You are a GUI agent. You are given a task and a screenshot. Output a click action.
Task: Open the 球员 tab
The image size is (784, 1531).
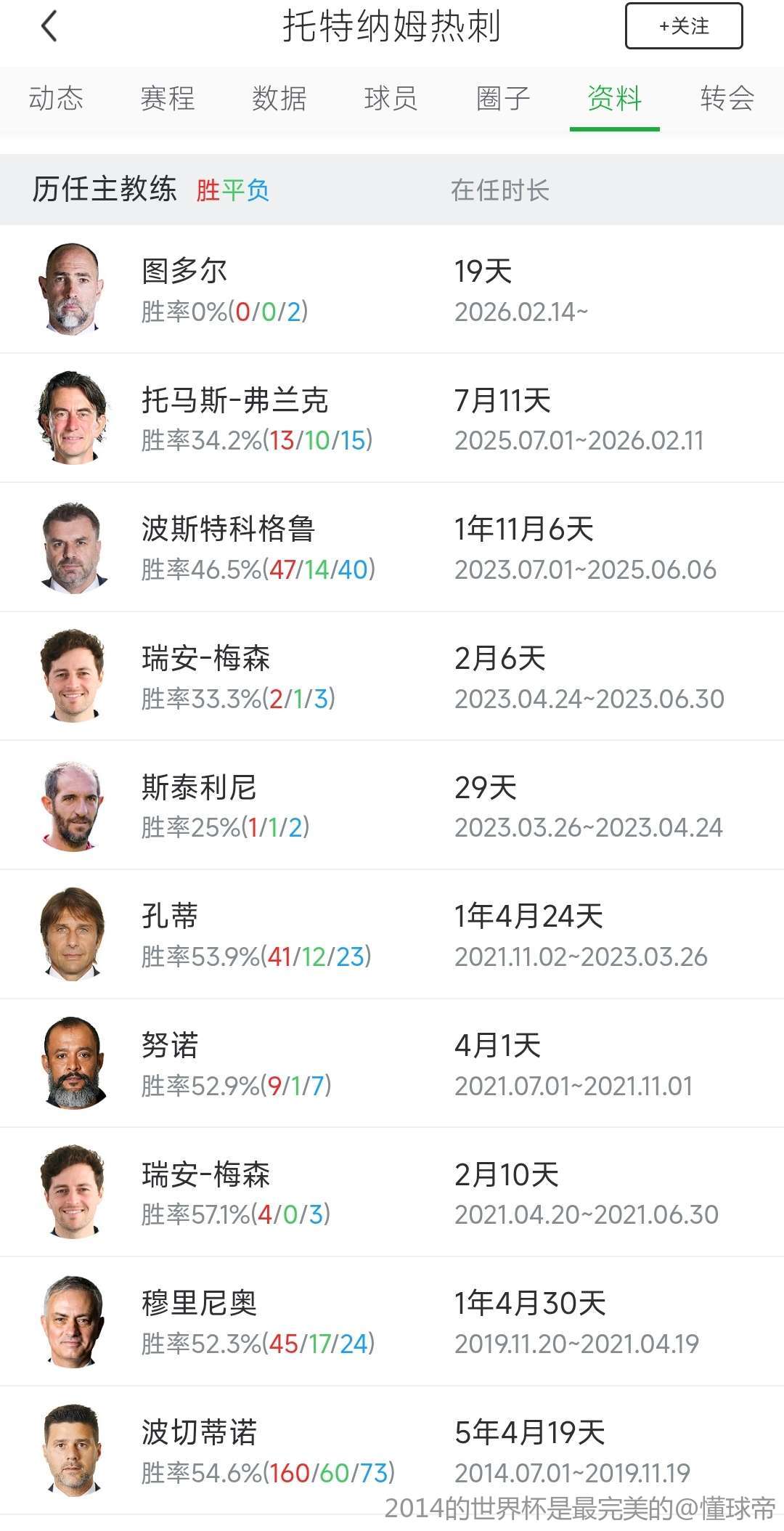click(x=391, y=98)
